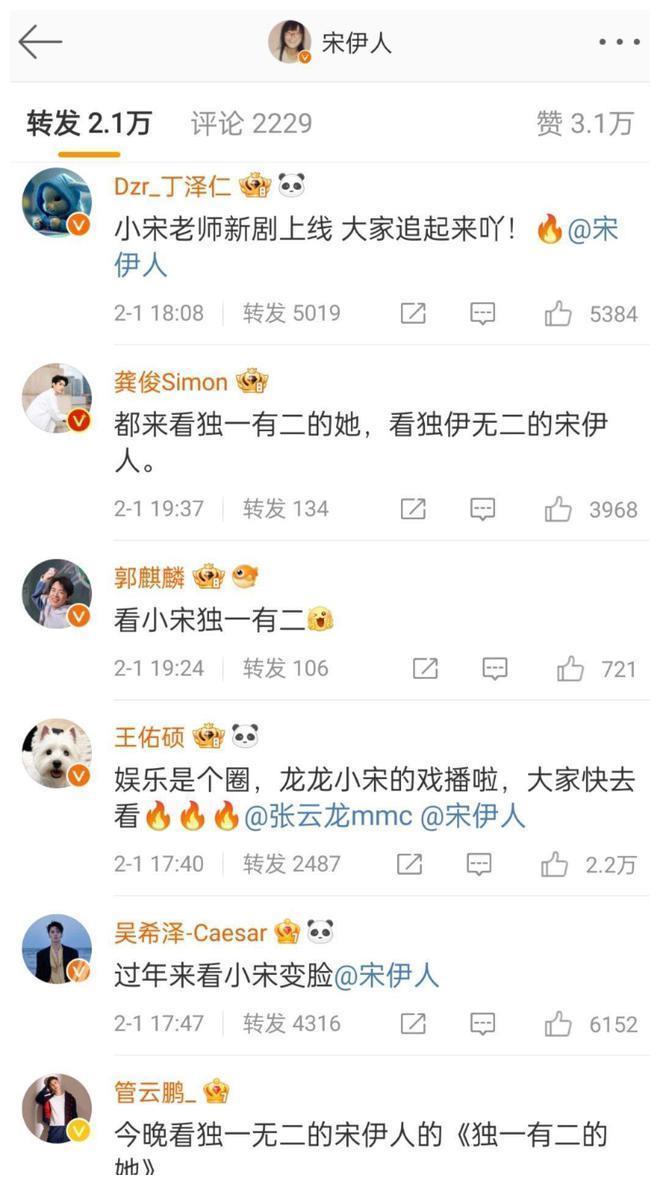Image resolution: width=660 pixels, height=1185 pixels.
Task: Tap the @张云龙mmc mention link
Action: point(326,816)
